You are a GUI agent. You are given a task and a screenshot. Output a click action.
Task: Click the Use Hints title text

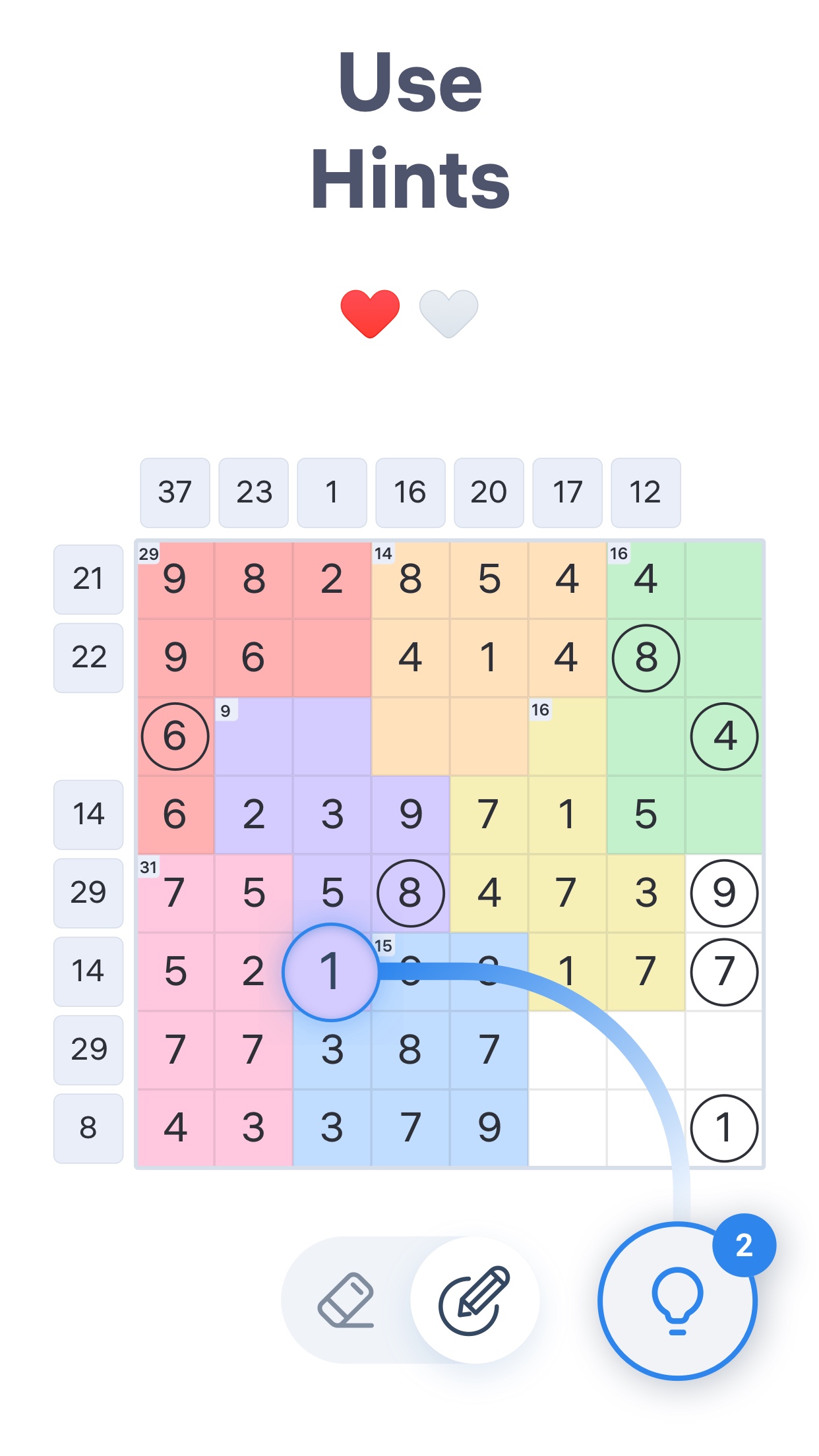[409, 125]
